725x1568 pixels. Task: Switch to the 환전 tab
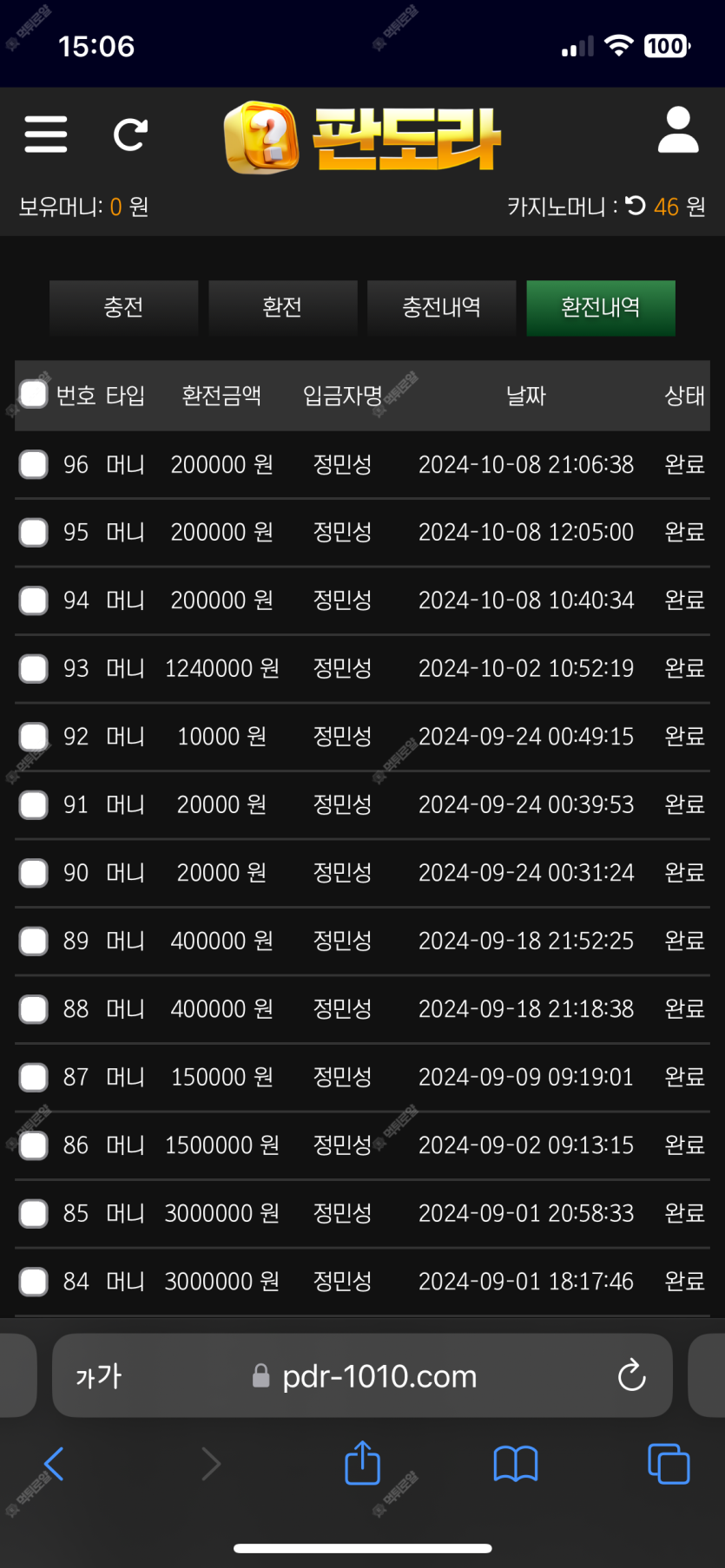282,307
